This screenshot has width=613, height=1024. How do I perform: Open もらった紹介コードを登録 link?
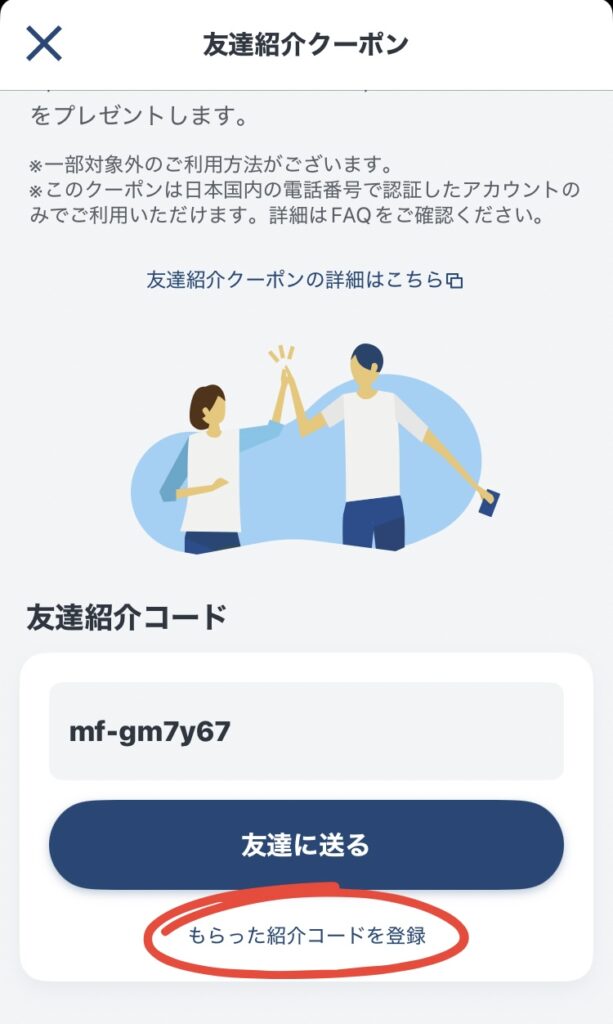tap(306, 935)
